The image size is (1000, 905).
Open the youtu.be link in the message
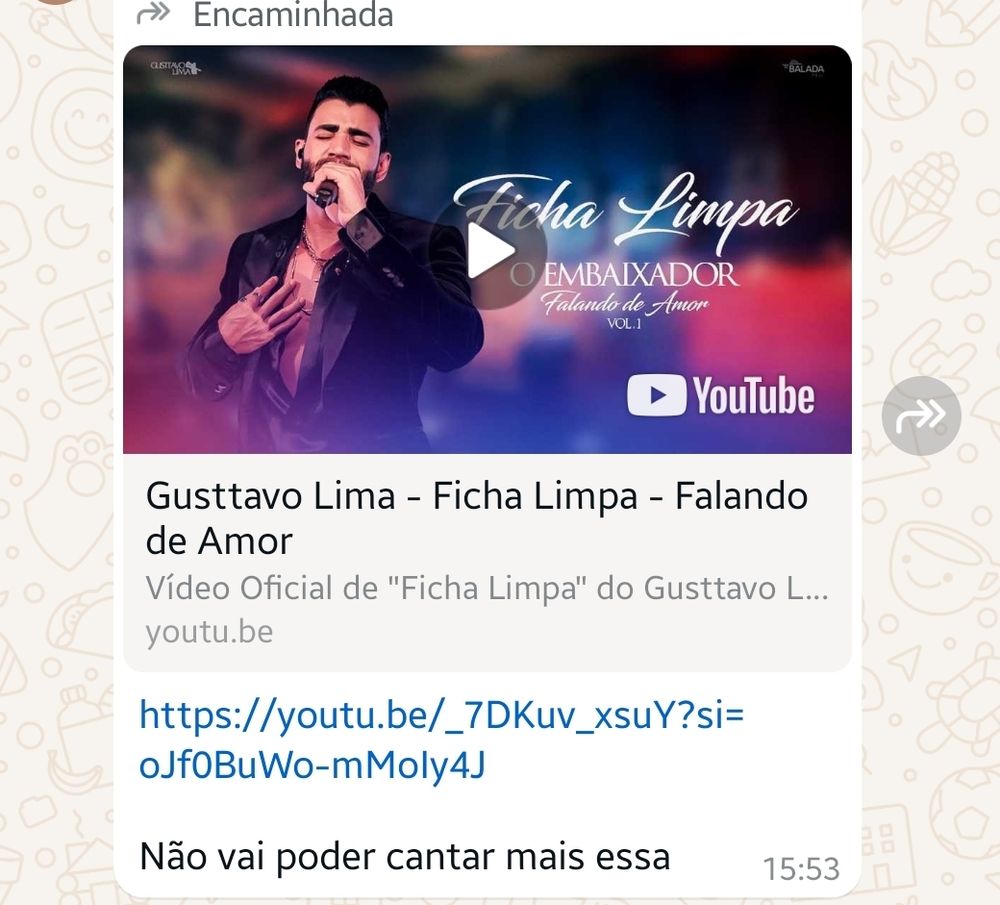coord(441,739)
